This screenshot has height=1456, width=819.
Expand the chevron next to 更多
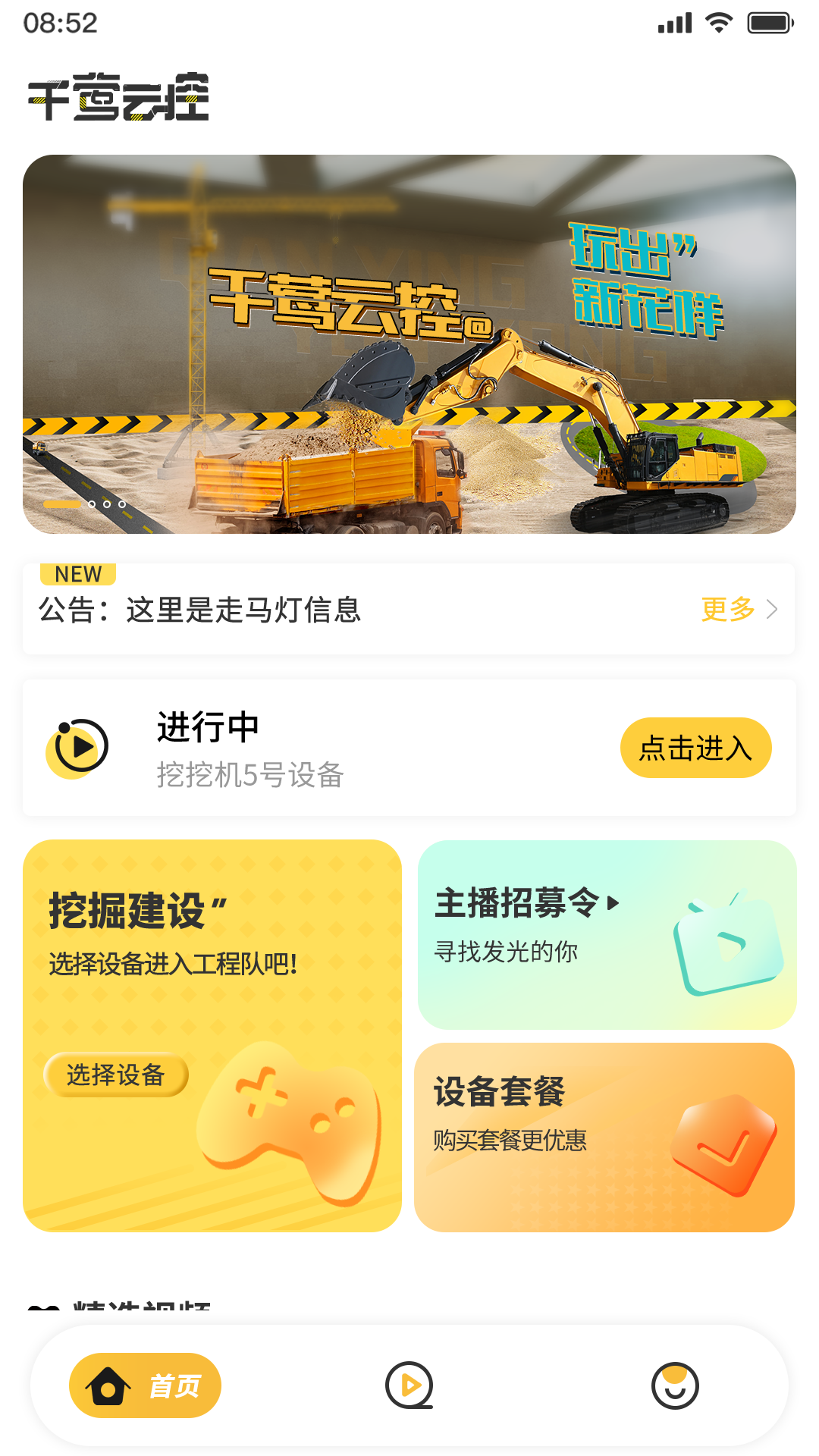click(773, 609)
